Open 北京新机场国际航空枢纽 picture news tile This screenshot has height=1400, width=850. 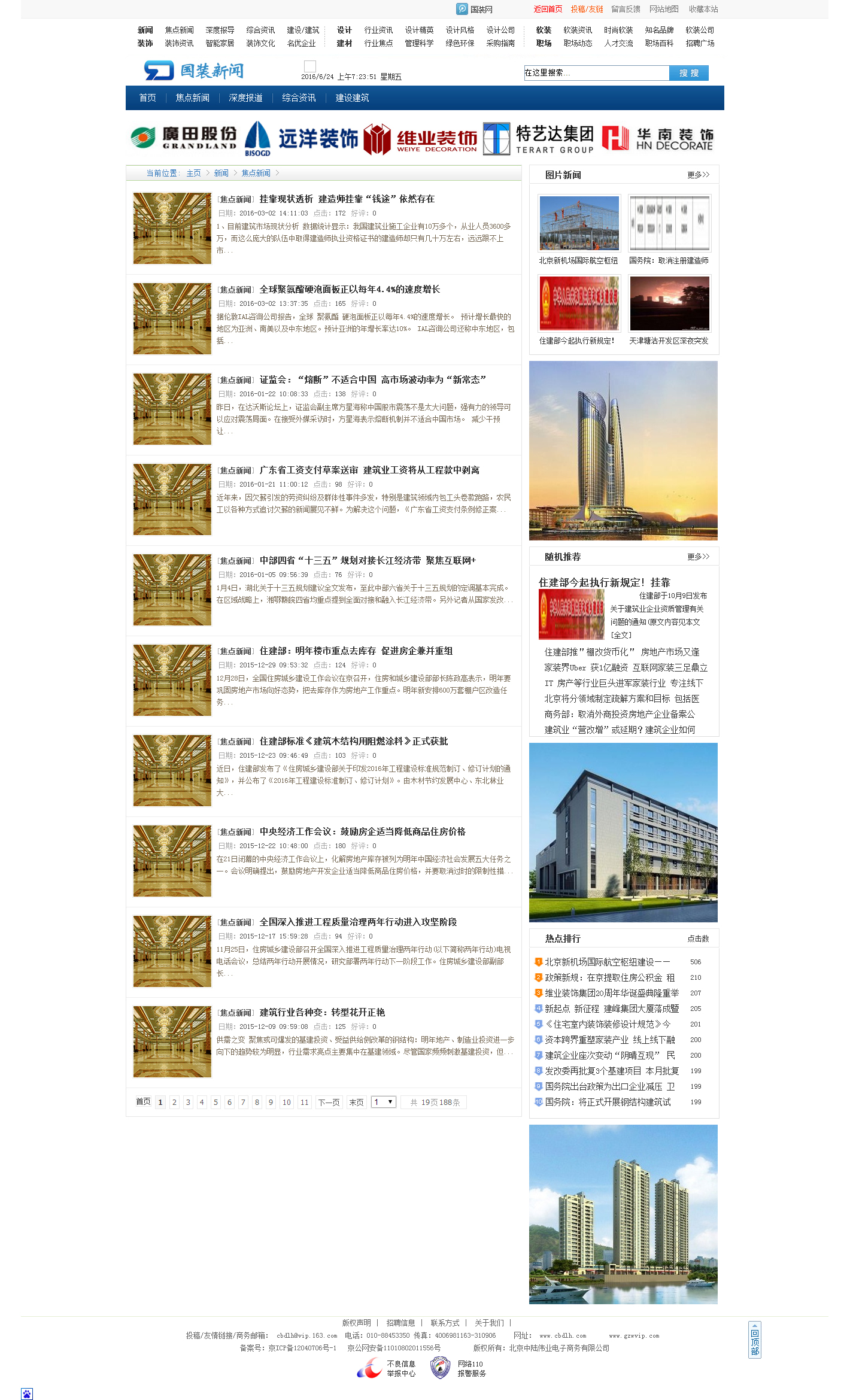tap(579, 223)
